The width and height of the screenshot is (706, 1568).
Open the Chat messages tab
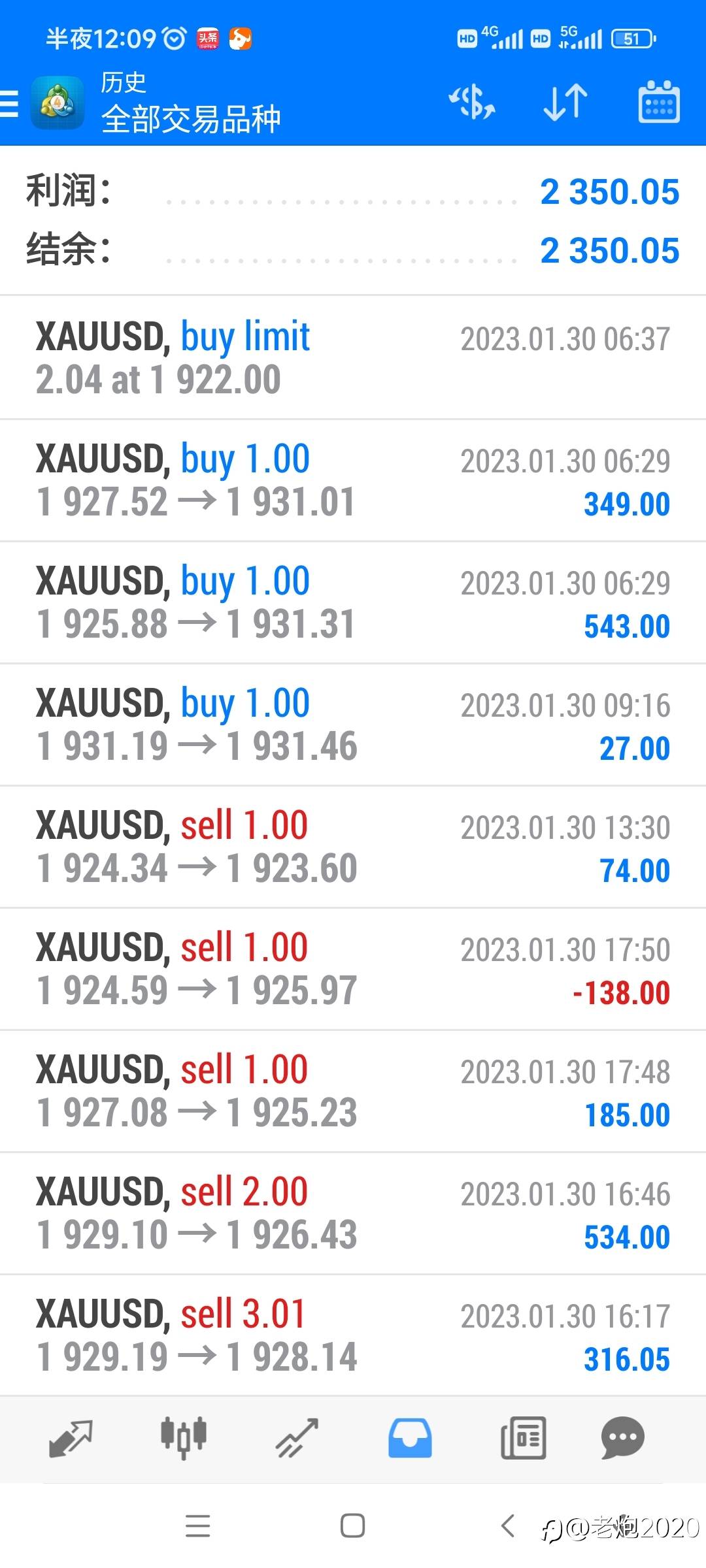[622, 1439]
